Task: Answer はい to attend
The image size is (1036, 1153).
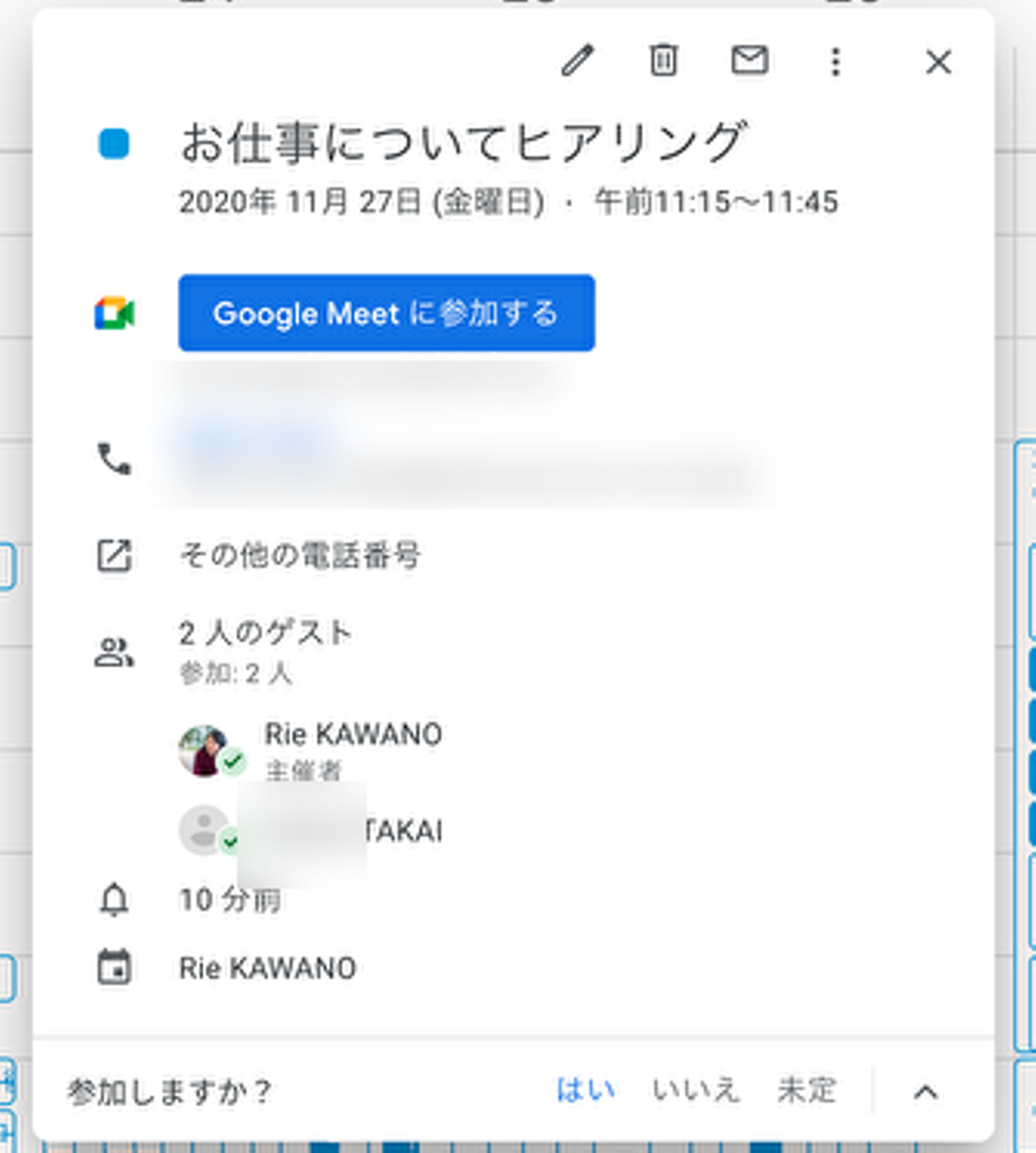Action: (586, 1090)
